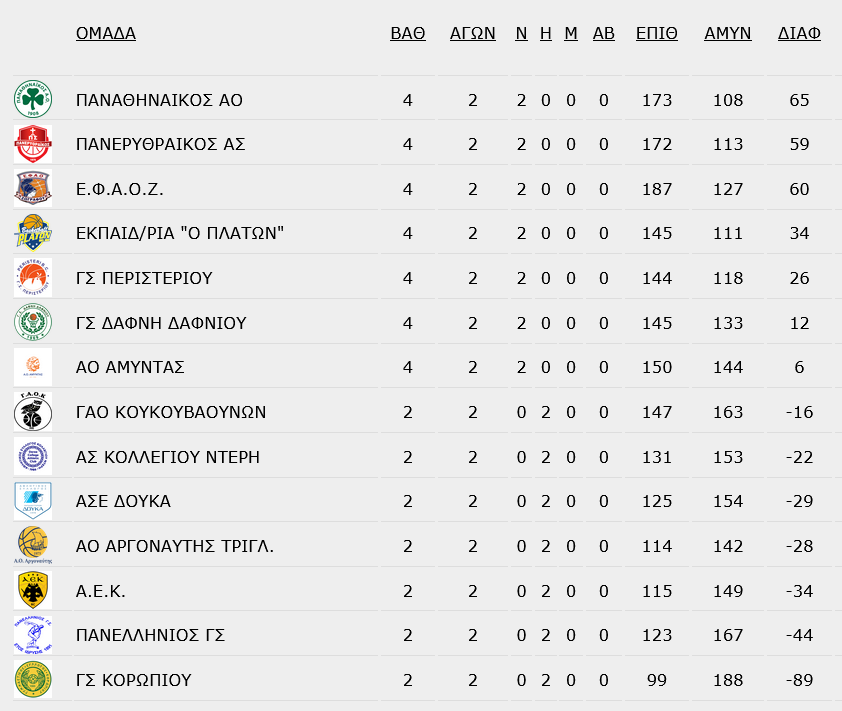Sort by the ΑΒ column header

click(x=604, y=33)
